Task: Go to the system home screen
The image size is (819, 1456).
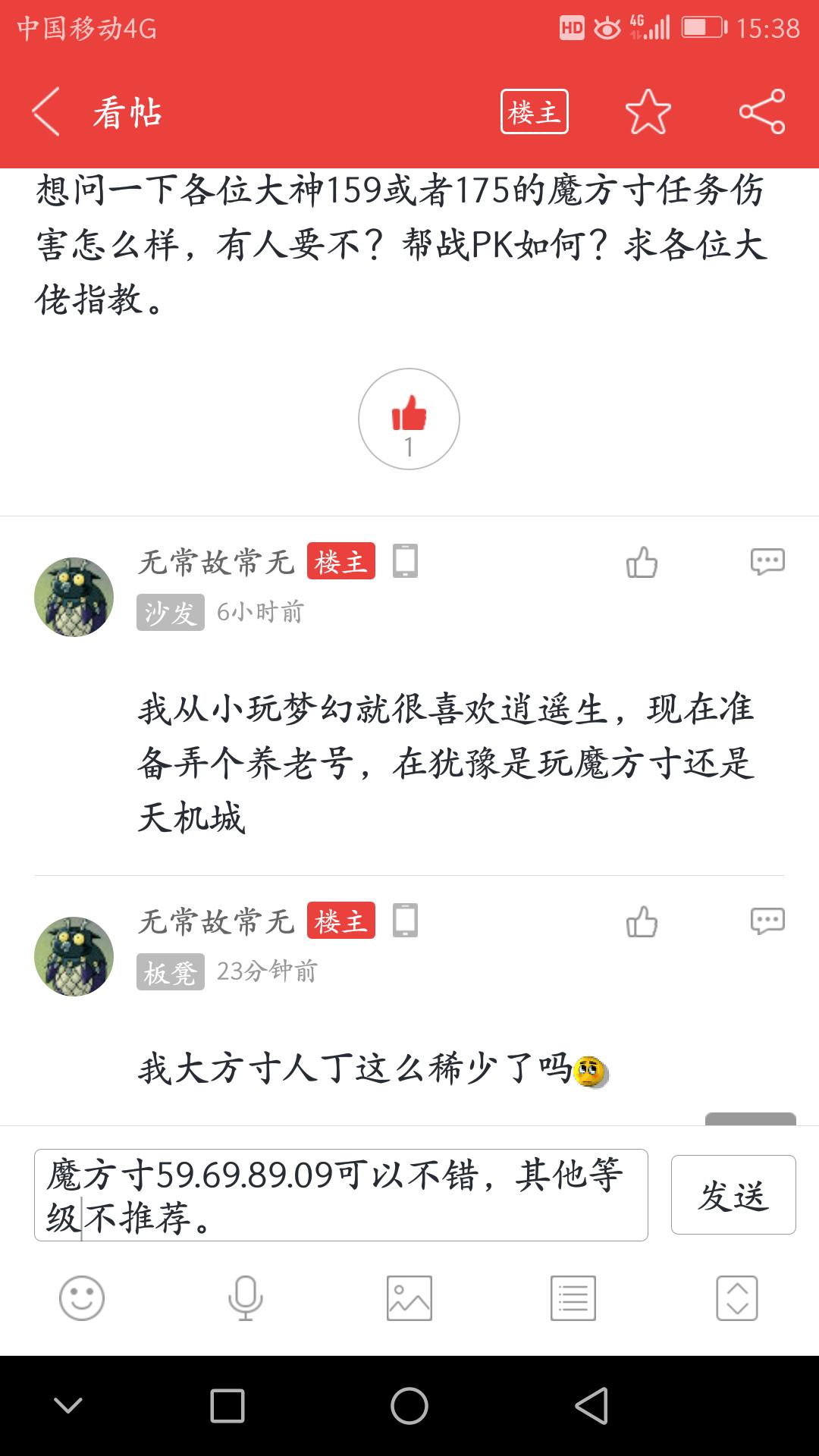Action: pos(409,1407)
